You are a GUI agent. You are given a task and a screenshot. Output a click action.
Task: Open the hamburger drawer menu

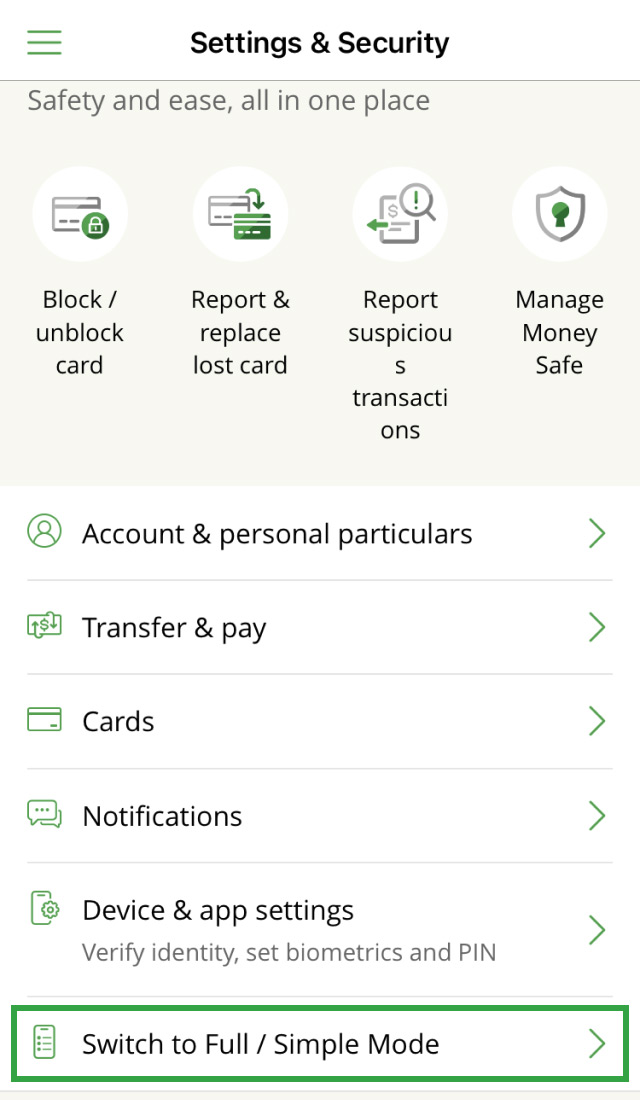tap(44, 42)
